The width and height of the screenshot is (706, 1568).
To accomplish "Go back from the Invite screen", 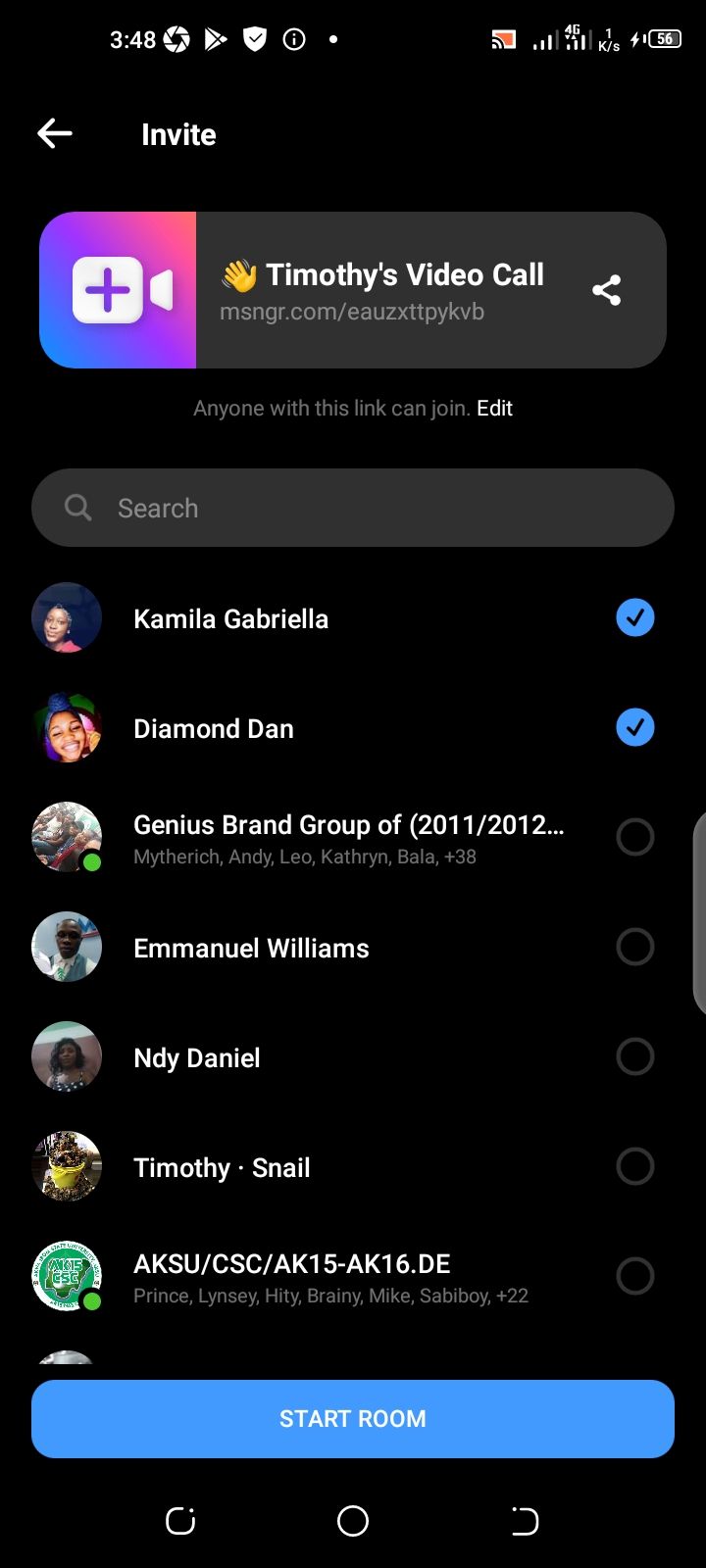I will tap(55, 134).
